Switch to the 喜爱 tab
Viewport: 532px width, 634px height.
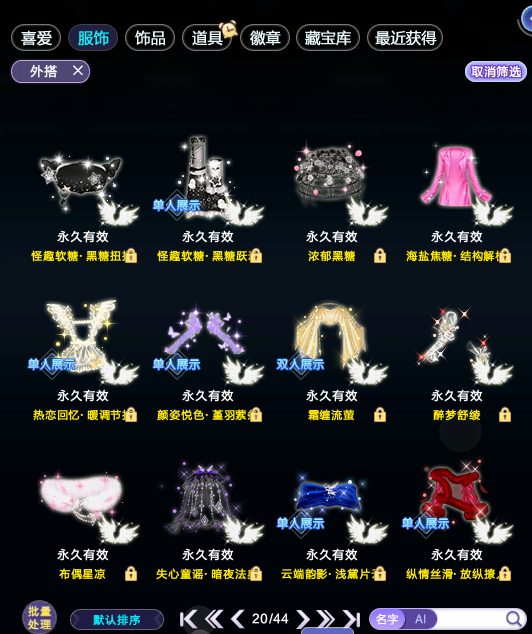point(36,38)
